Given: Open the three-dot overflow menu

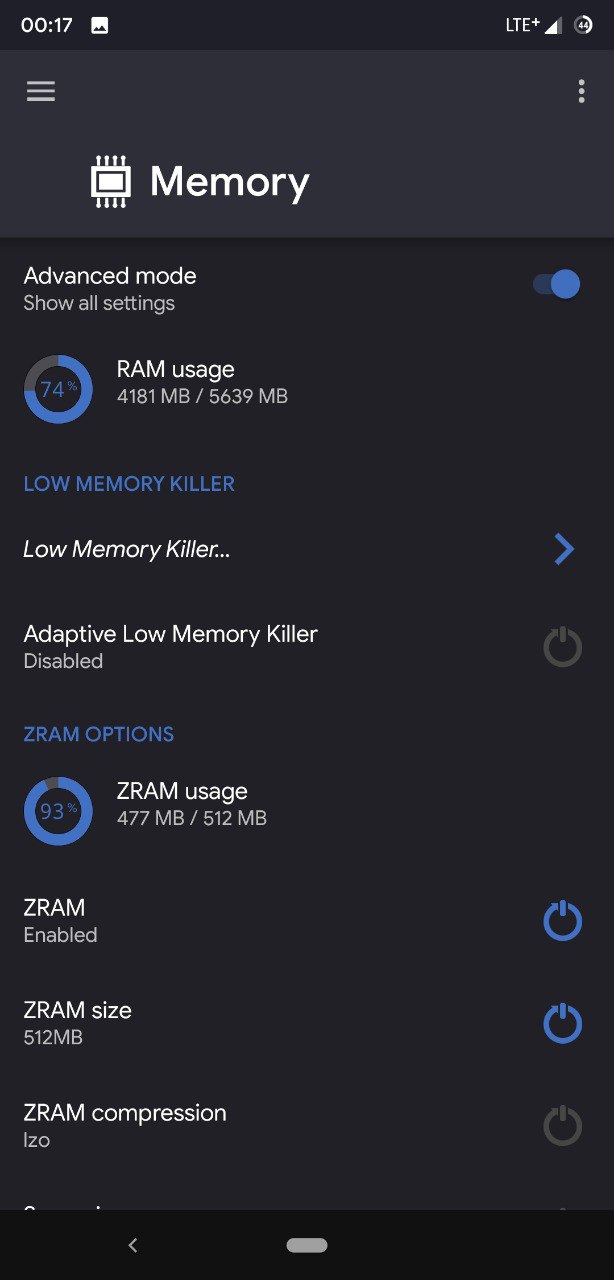Looking at the screenshot, I should (x=581, y=91).
